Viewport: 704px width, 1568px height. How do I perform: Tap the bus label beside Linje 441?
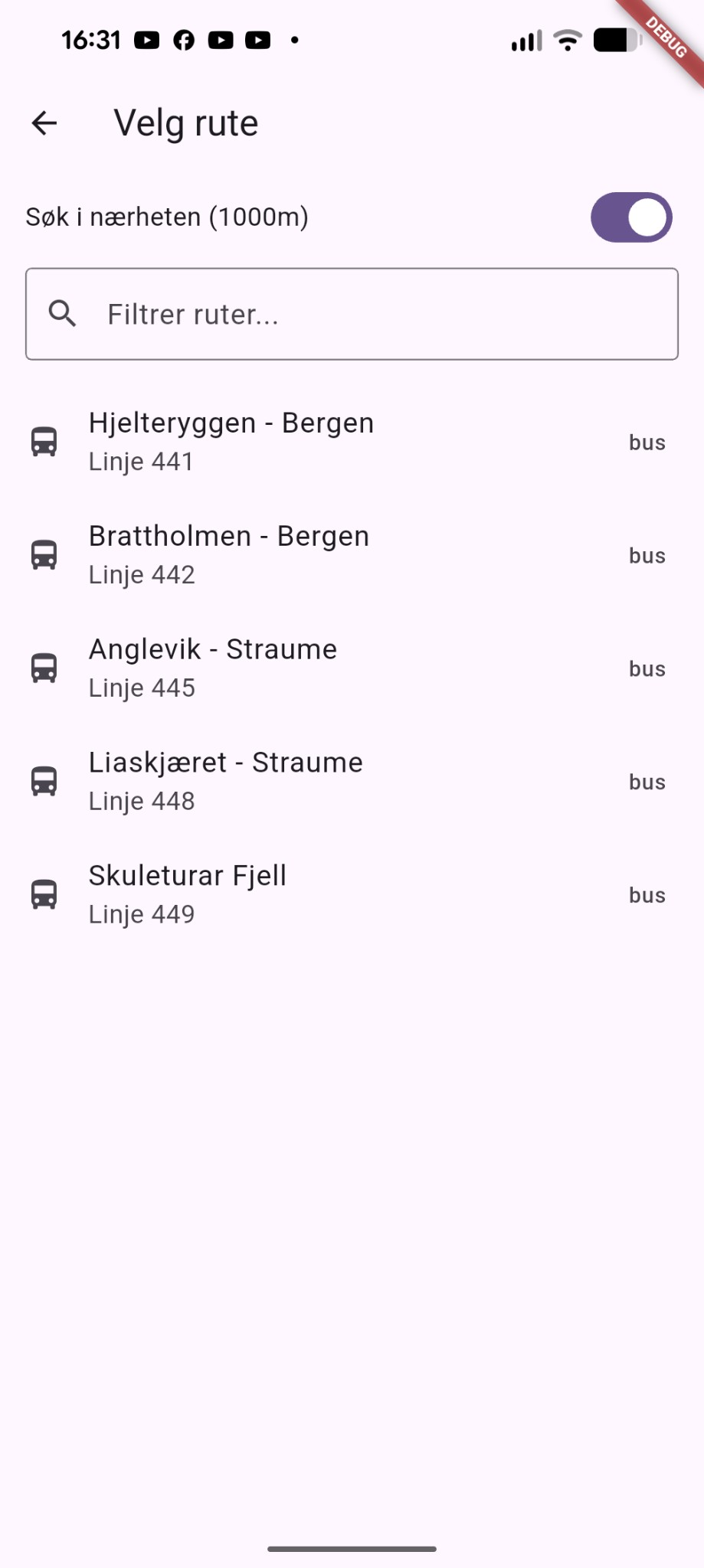pyautogui.click(x=646, y=442)
